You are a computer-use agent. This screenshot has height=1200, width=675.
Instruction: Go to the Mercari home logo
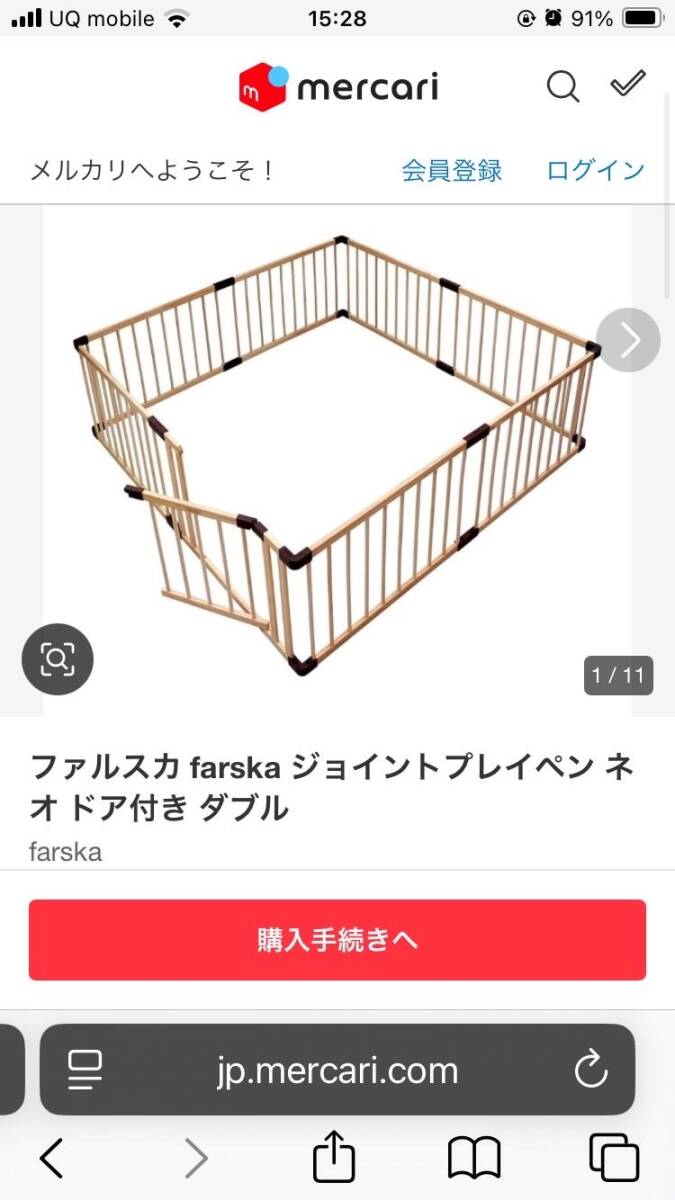coord(338,88)
